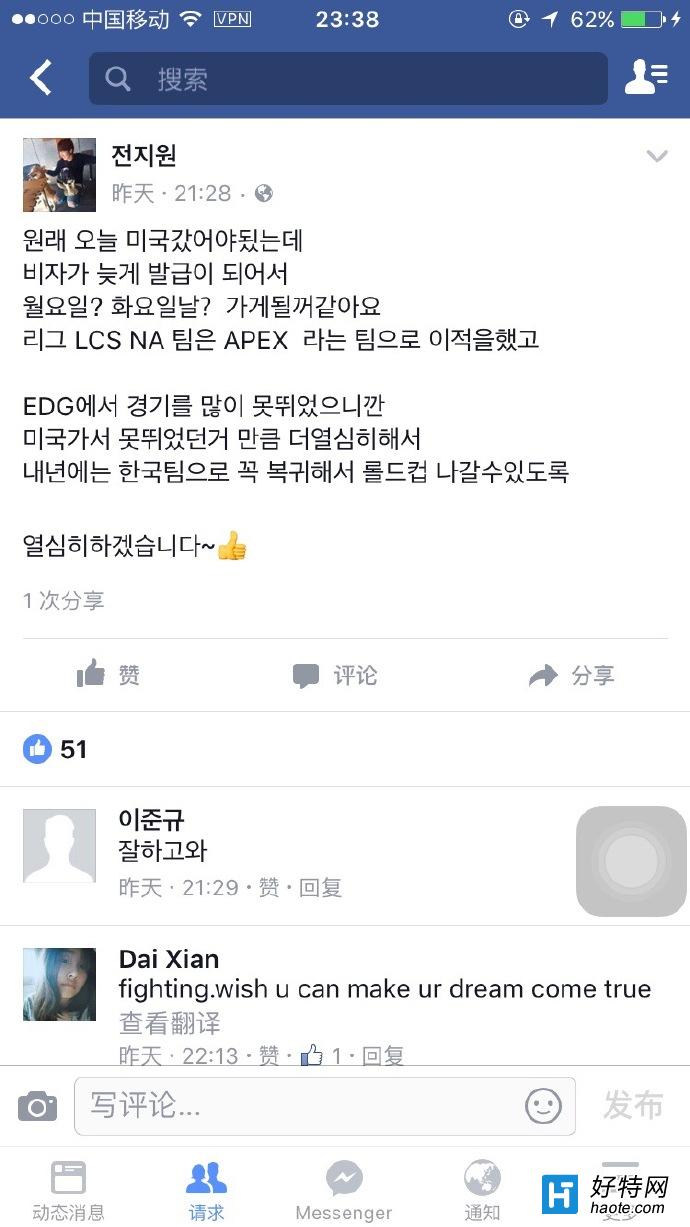Image resolution: width=690 pixels, height=1227 pixels.
Task: Reply to Dai Xian's comment
Action: tap(383, 1055)
